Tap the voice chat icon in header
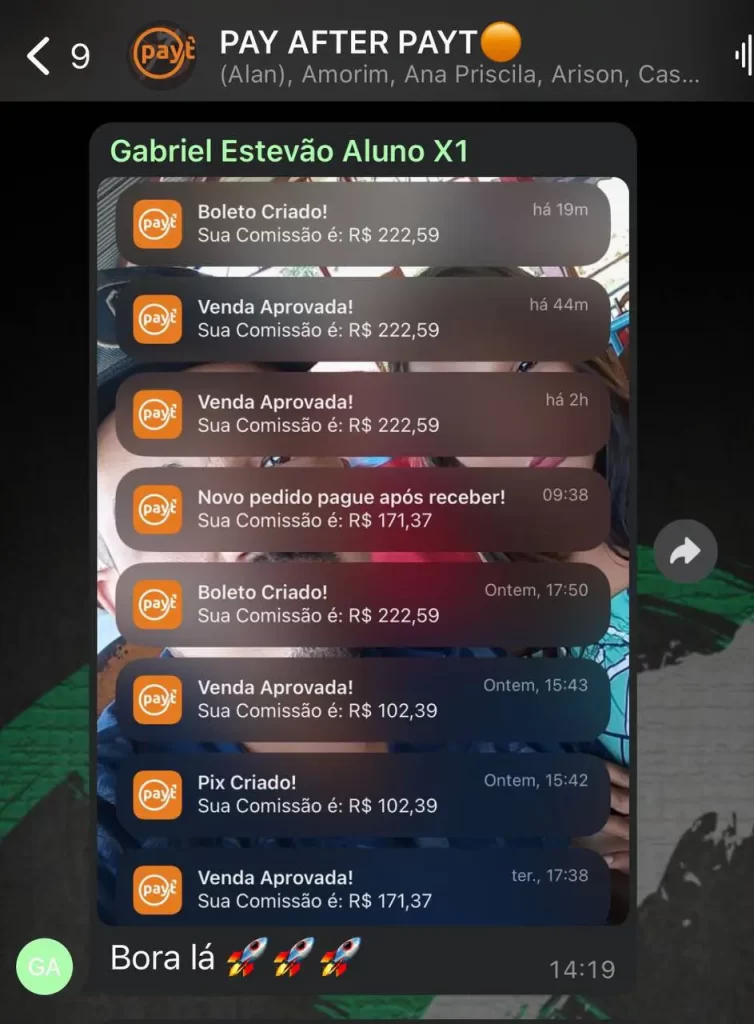 [742, 55]
